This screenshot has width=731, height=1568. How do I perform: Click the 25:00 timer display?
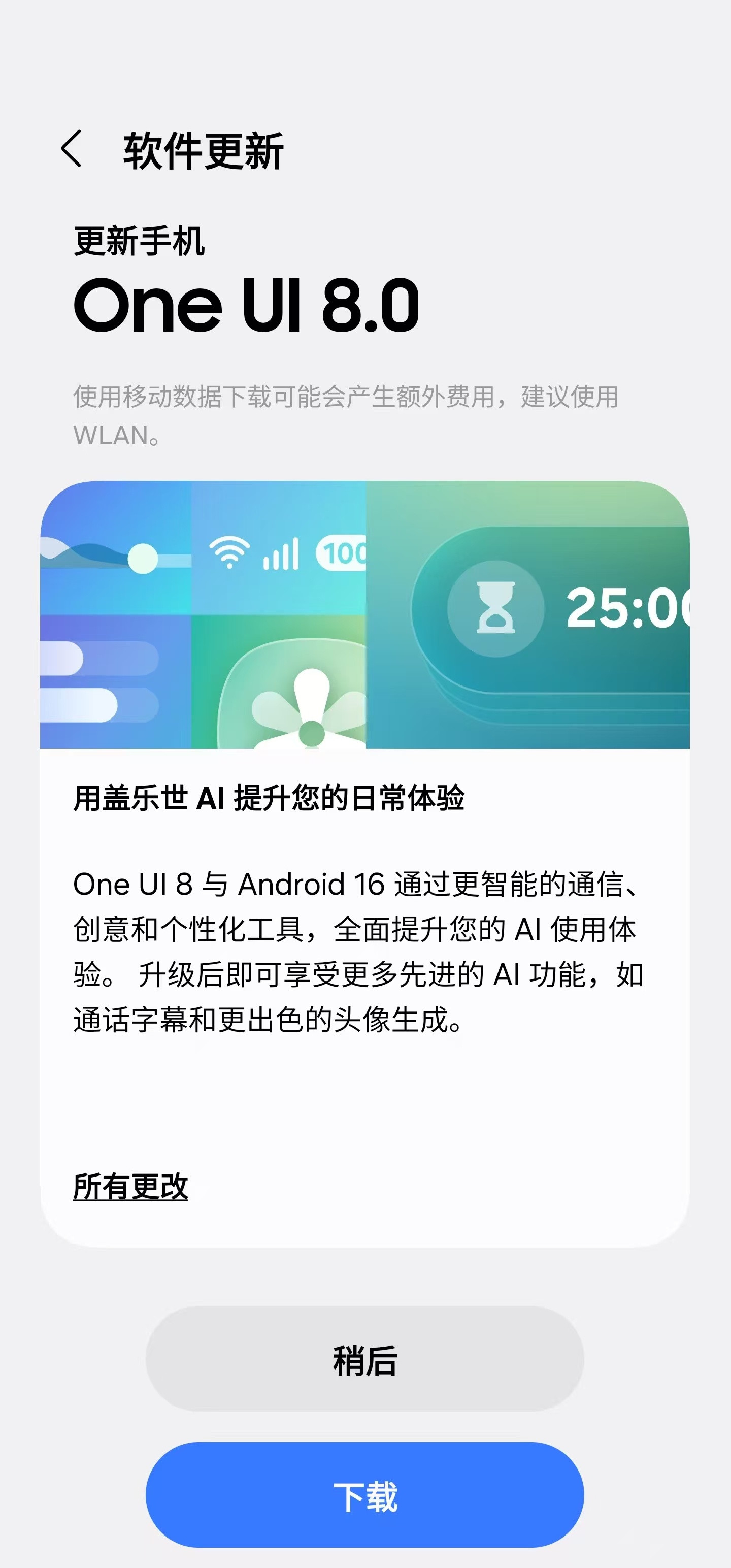627,606
